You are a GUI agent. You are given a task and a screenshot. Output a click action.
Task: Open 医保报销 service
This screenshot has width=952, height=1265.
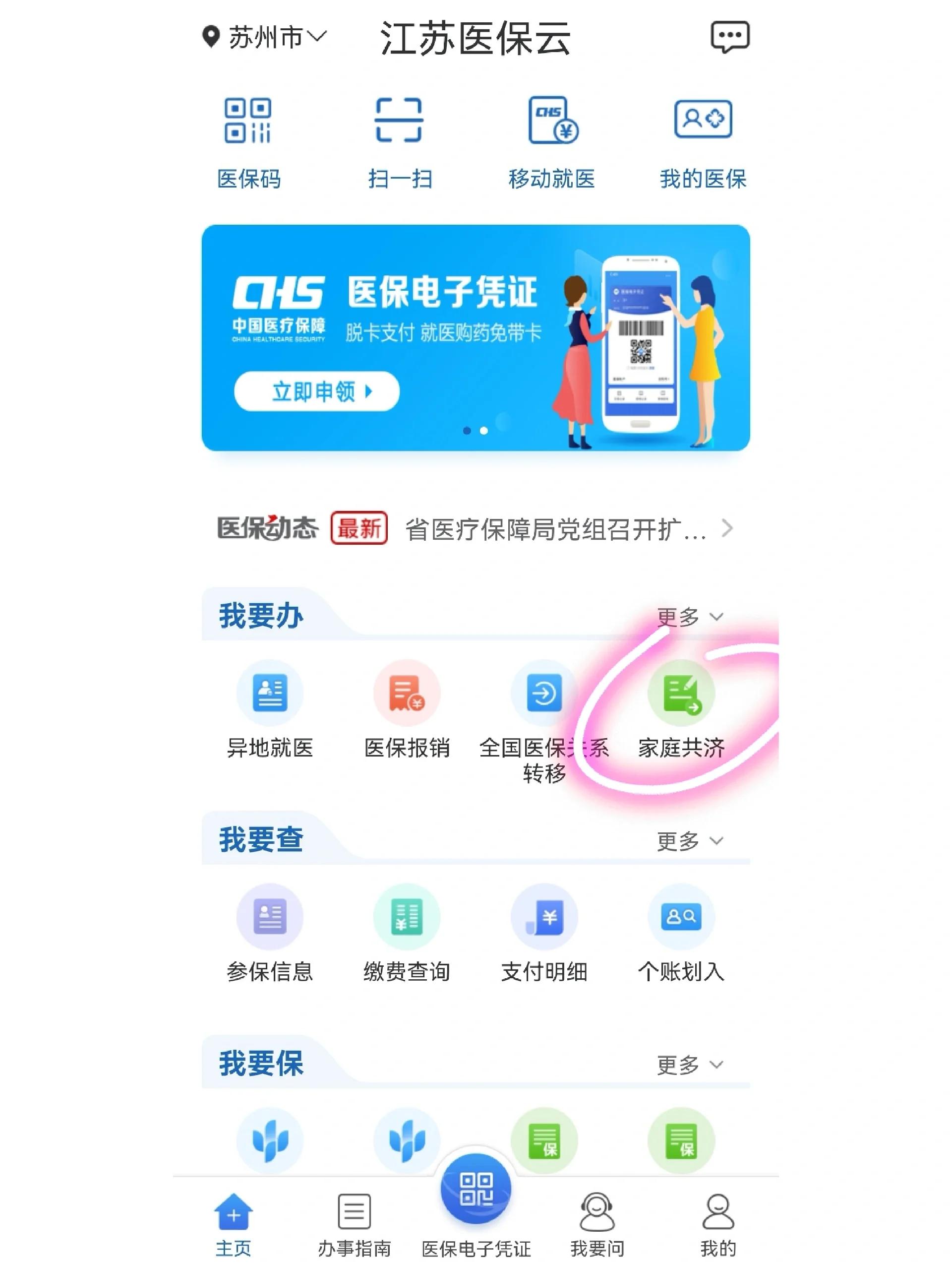[407, 709]
